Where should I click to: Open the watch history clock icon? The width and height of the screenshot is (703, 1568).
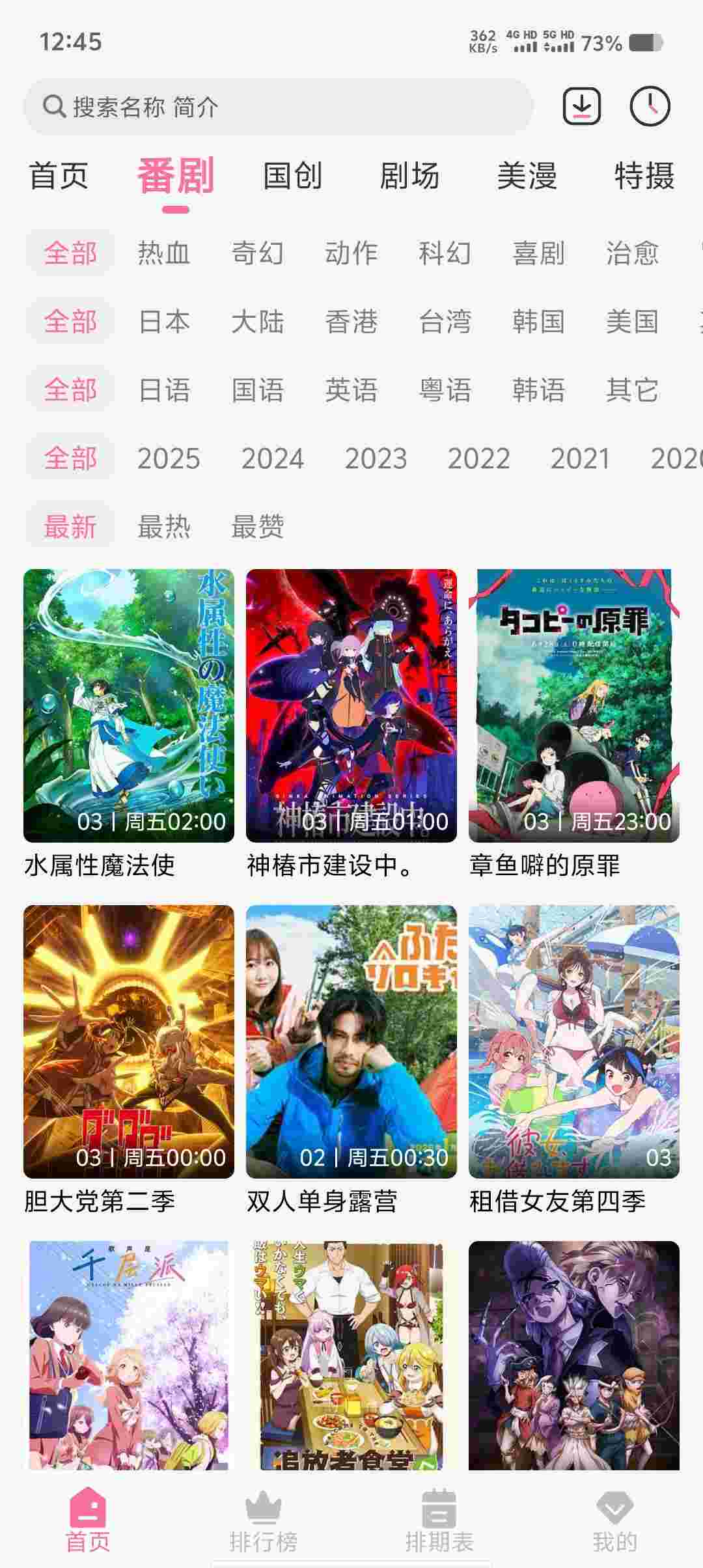650,106
